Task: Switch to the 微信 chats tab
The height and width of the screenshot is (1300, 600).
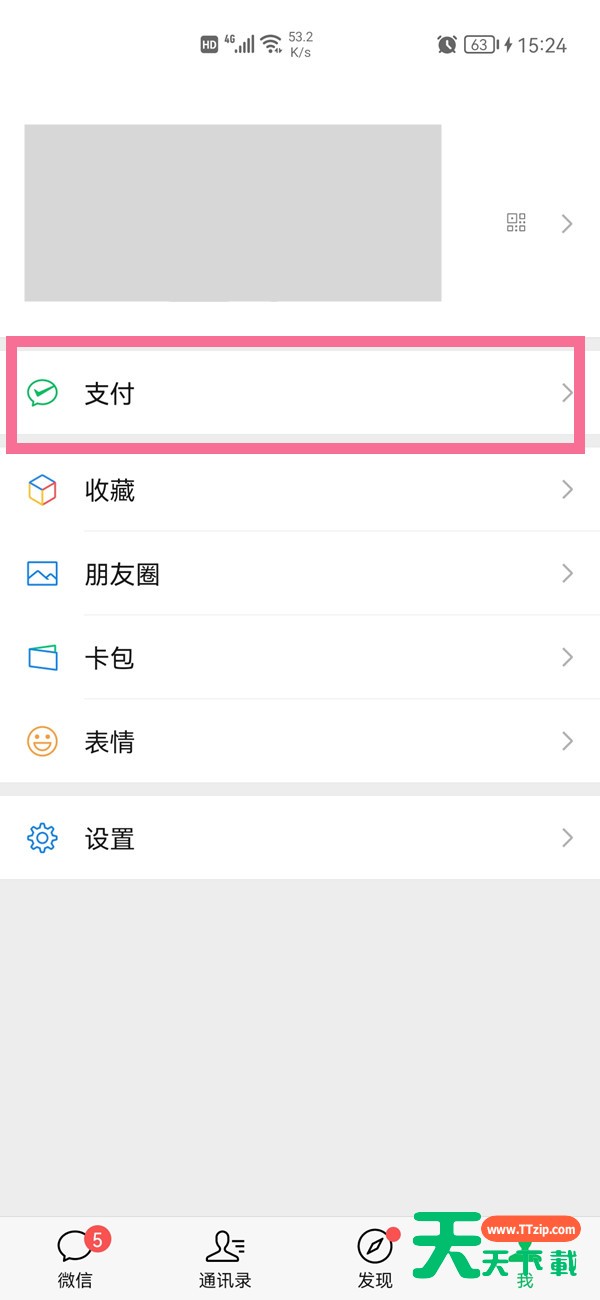Action: point(75,1258)
